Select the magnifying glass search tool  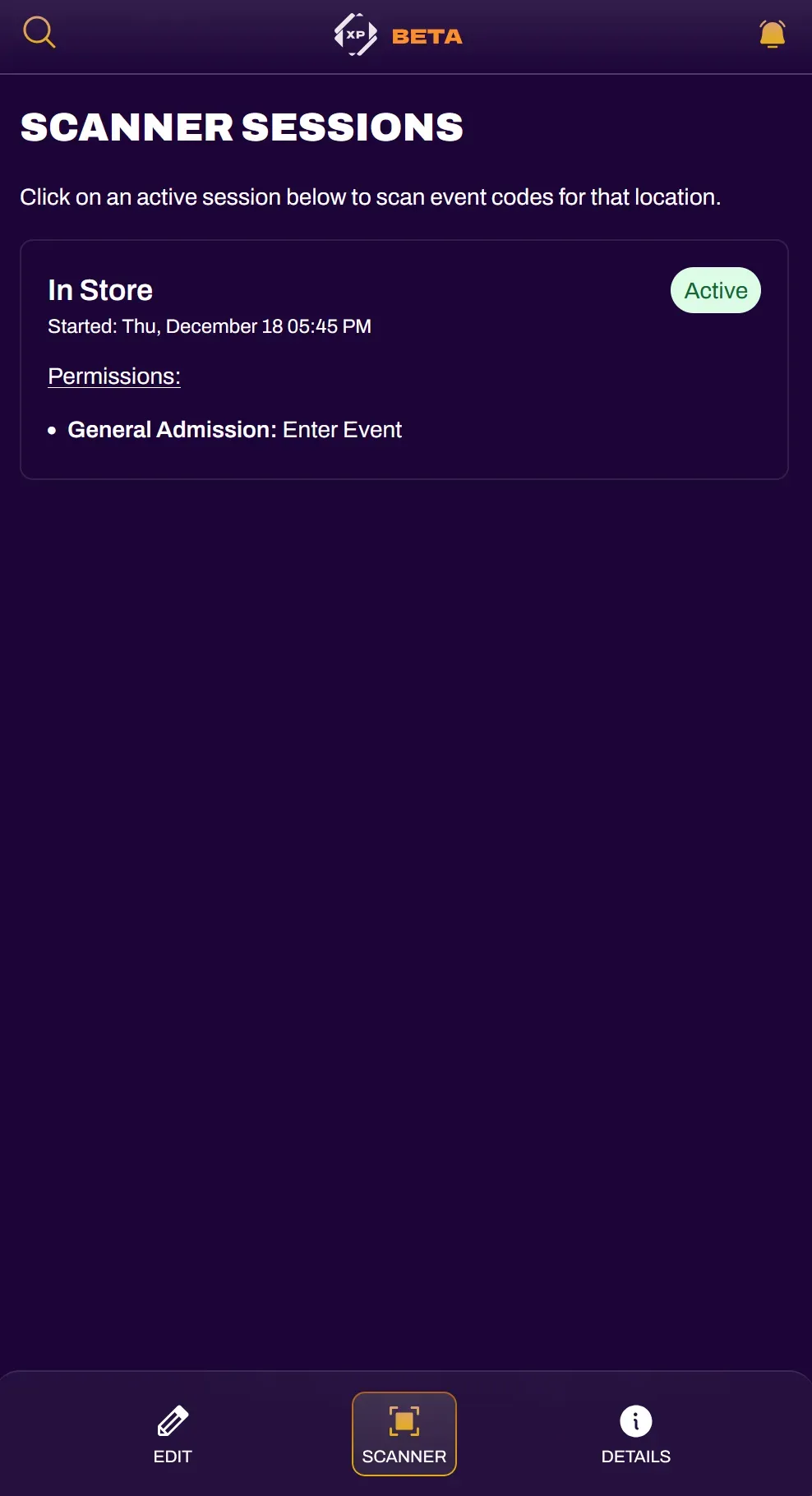39,33
